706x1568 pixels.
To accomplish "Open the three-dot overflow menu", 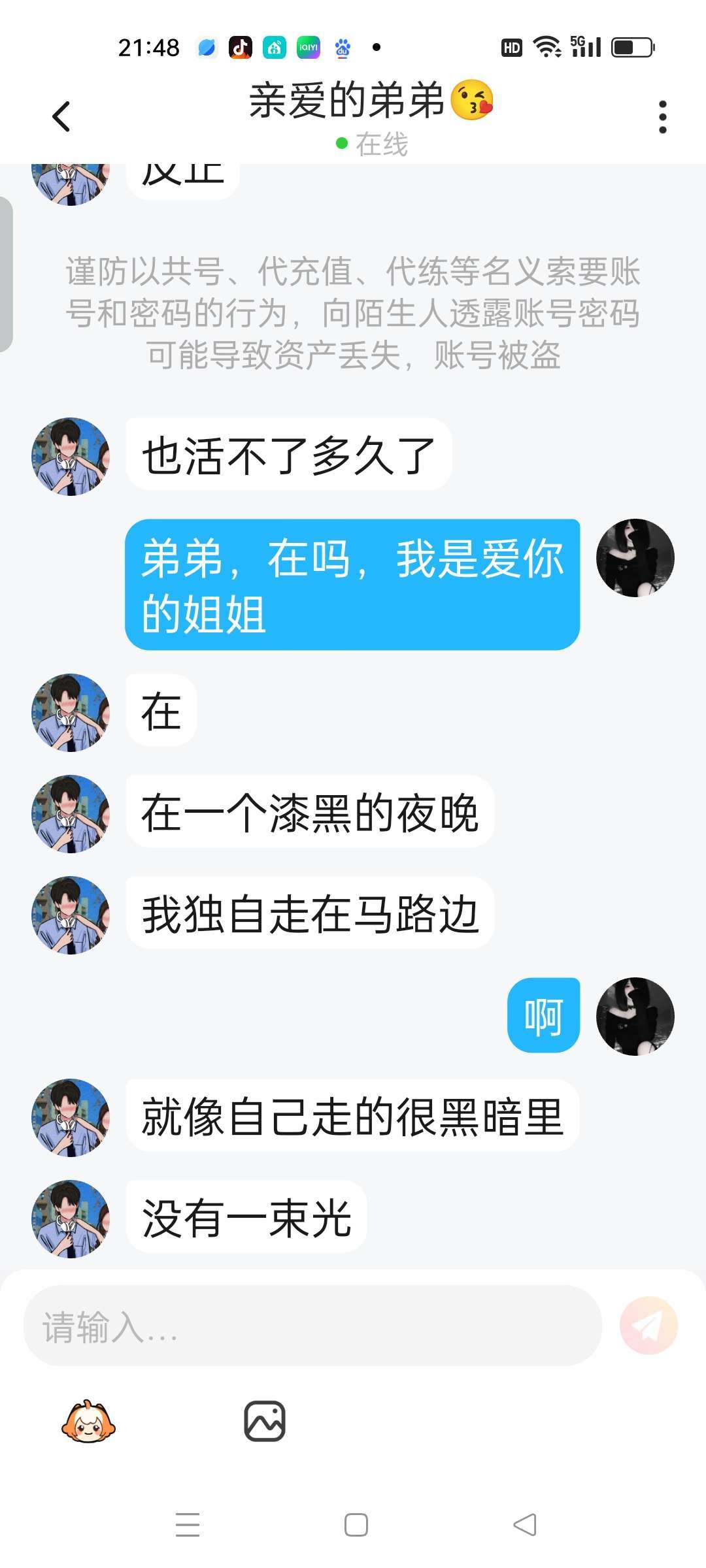I will (662, 118).
